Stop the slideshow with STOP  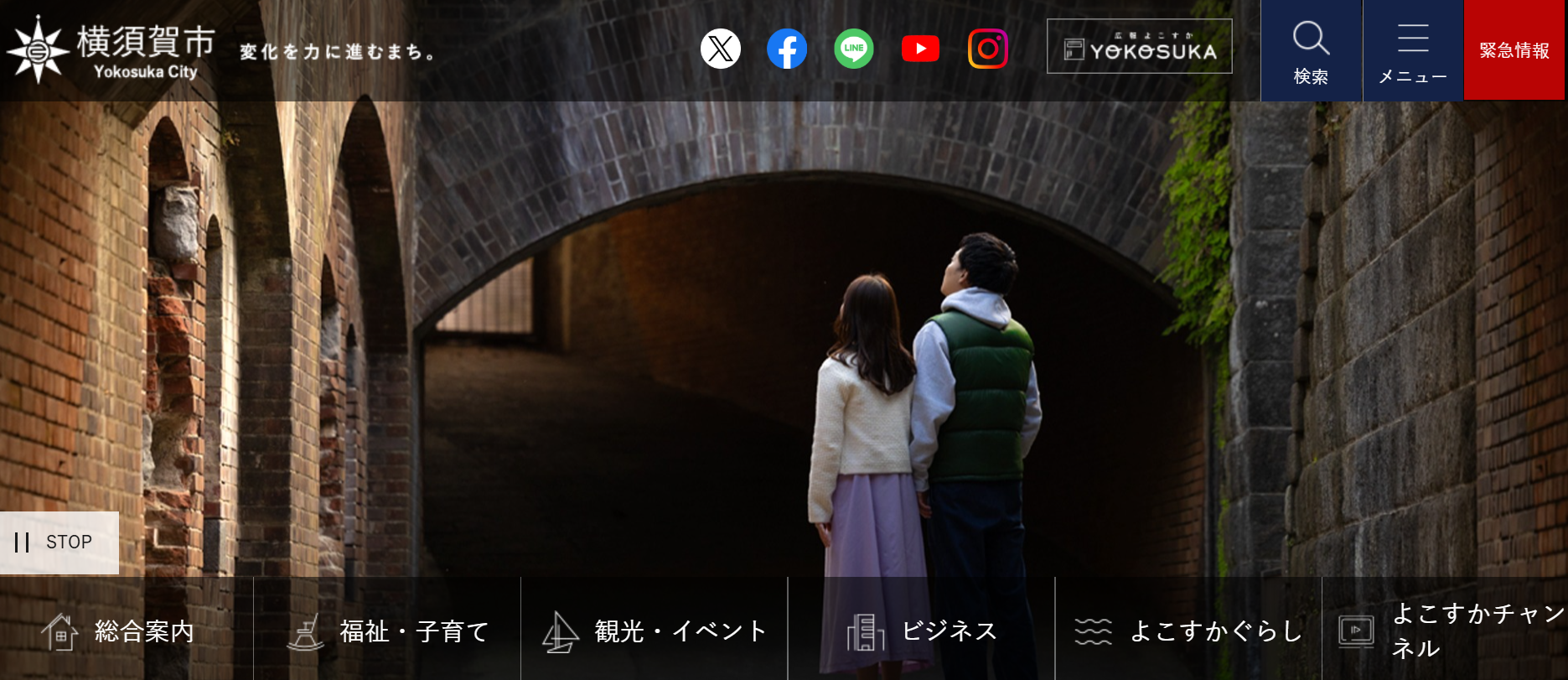59,542
